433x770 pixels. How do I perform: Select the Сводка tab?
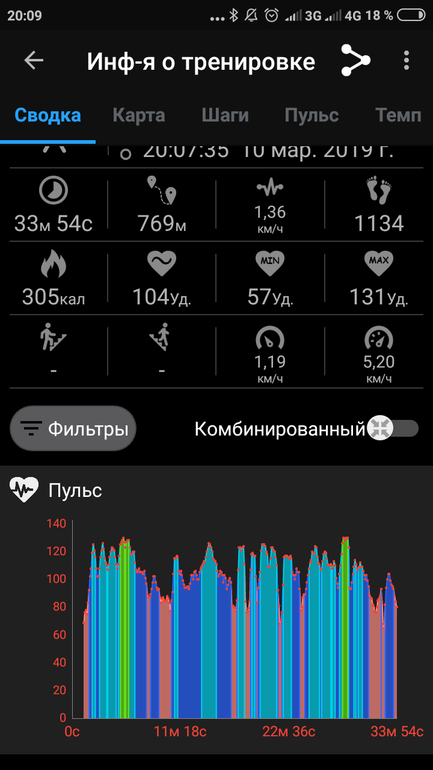tap(48, 115)
